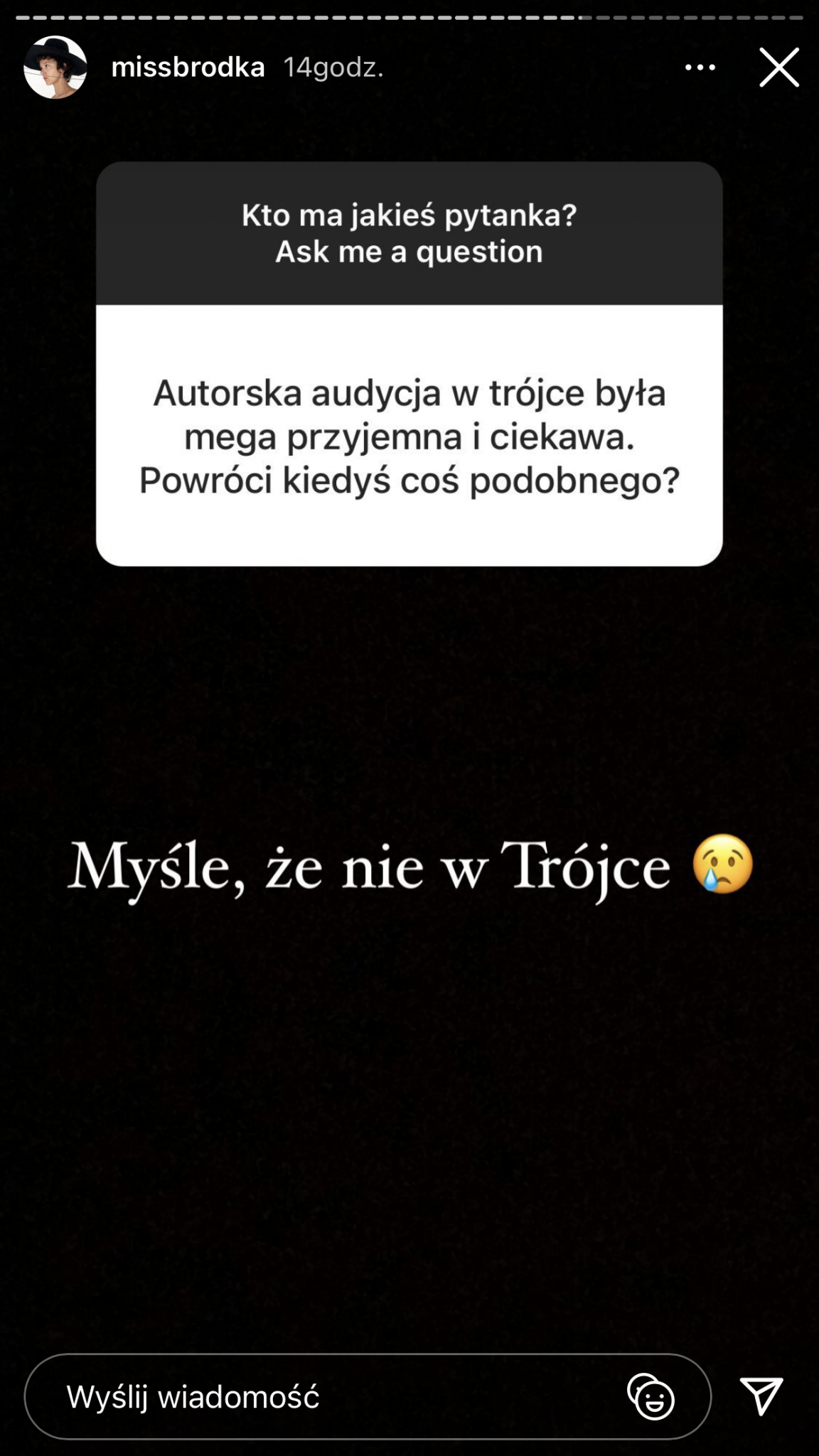Share this story via paper plane

coord(761,1396)
